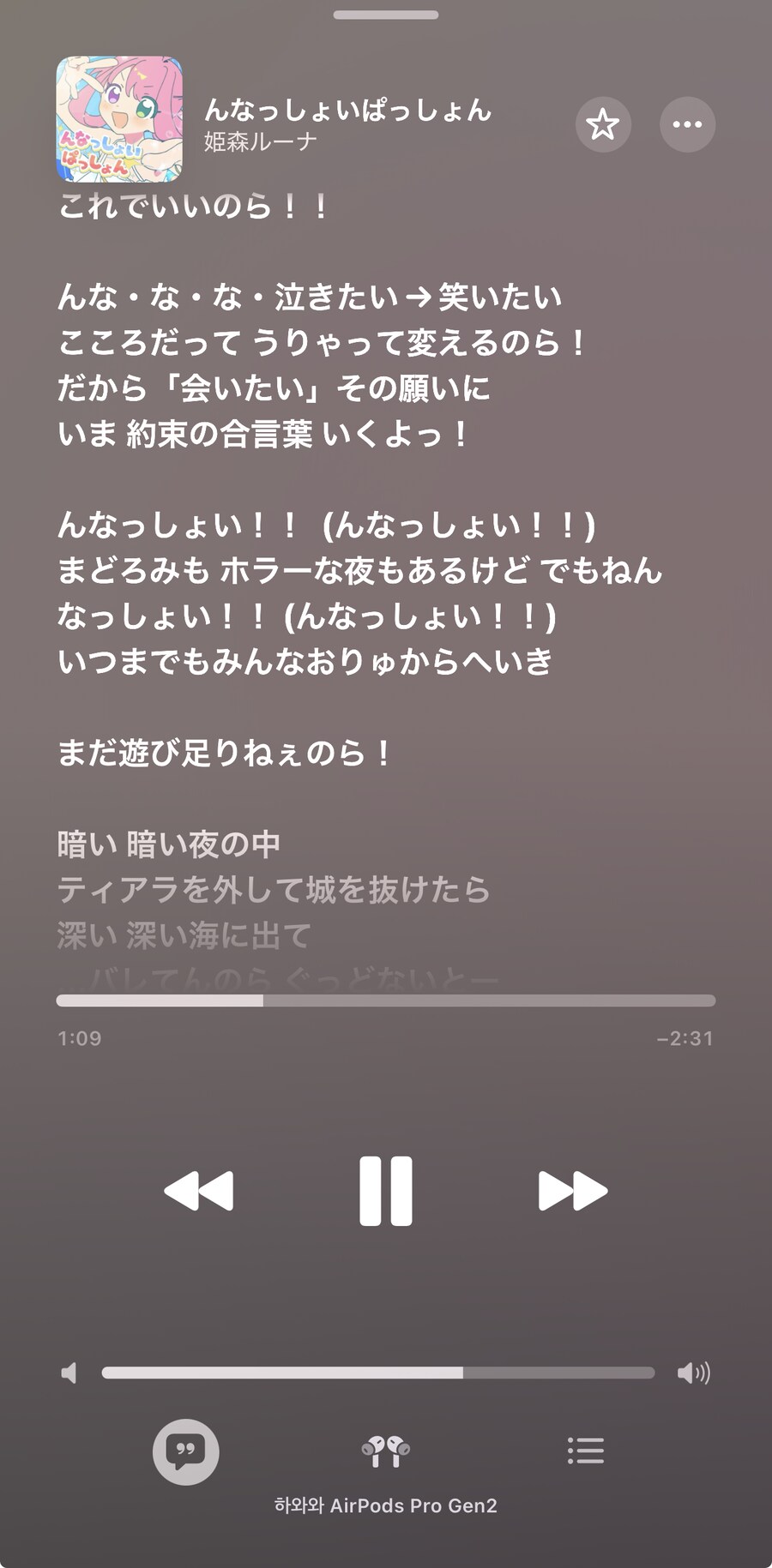Open the Up Next queue list

point(586,1451)
